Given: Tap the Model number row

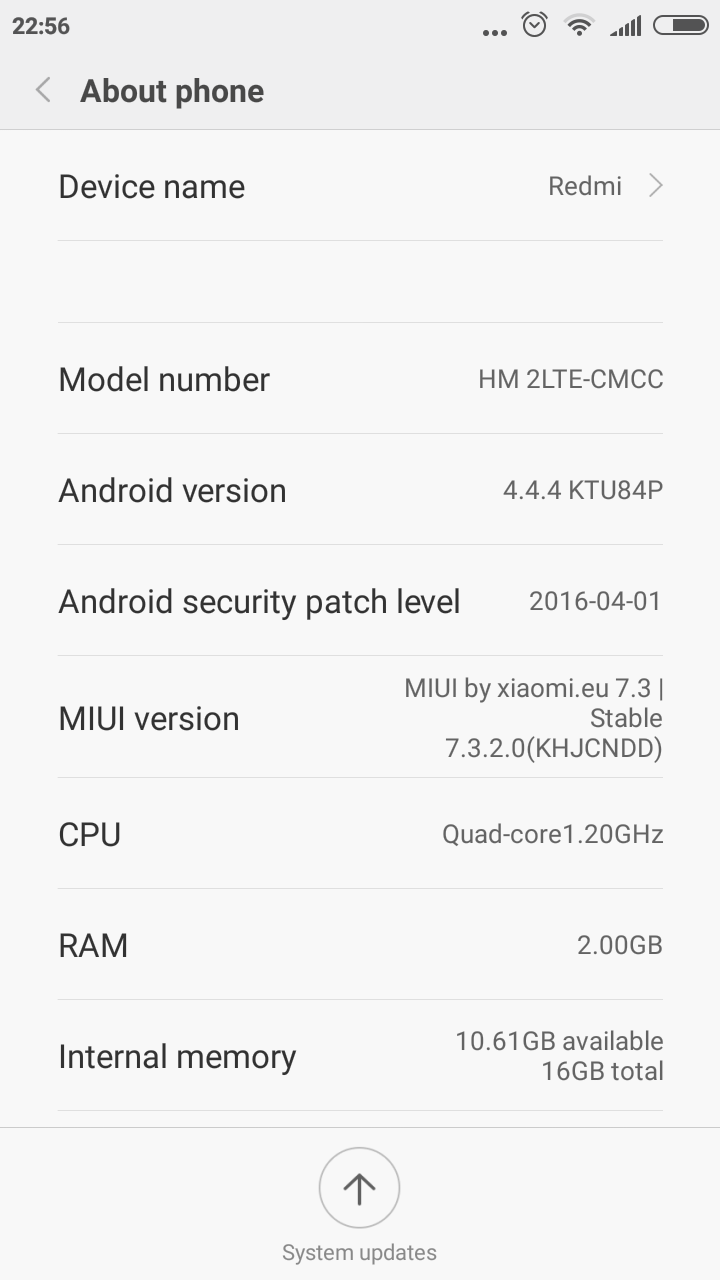Looking at the screenshot, I should [360, 379].
